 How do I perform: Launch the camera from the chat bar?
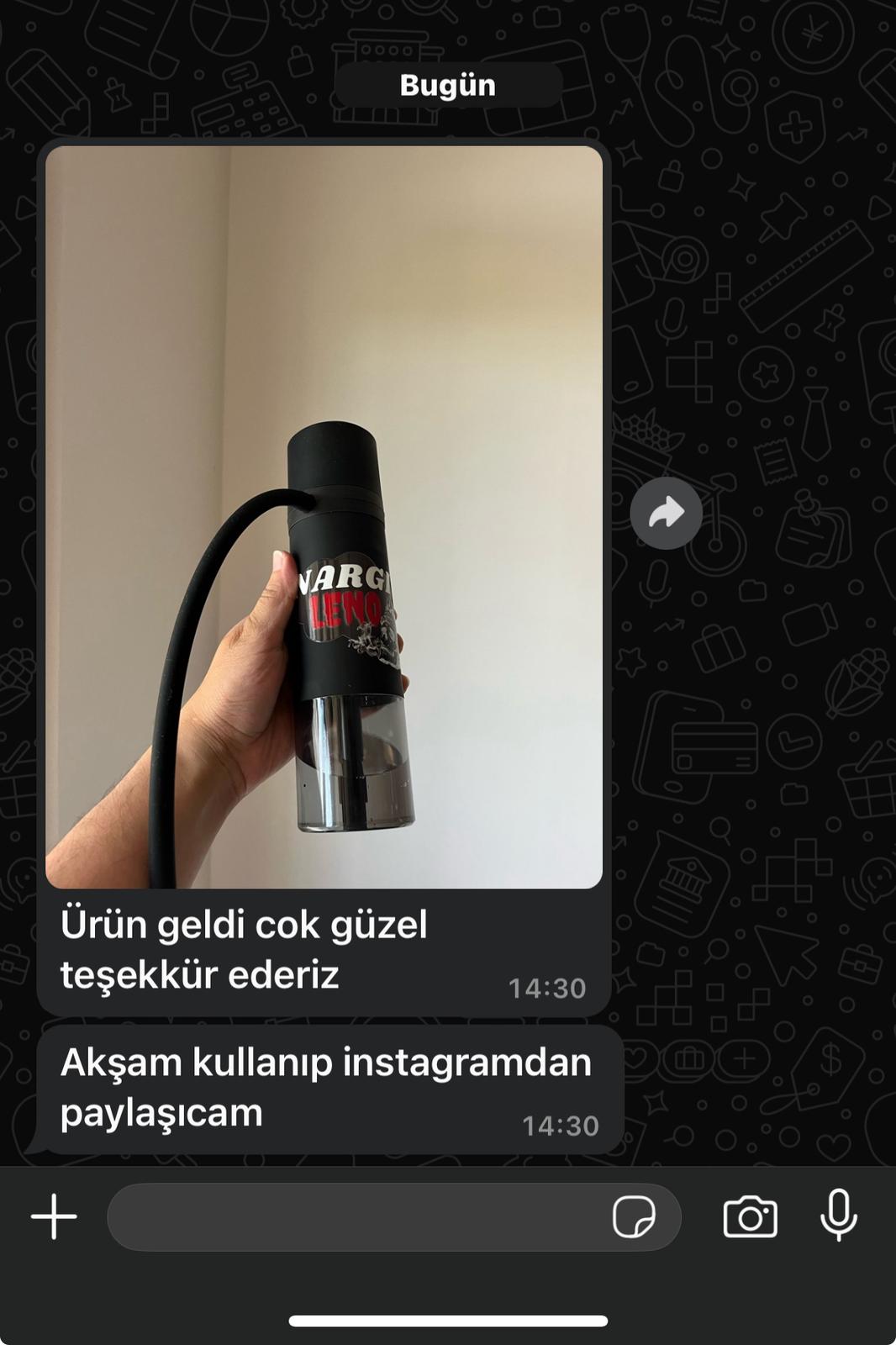click(x=750, y=1216)
